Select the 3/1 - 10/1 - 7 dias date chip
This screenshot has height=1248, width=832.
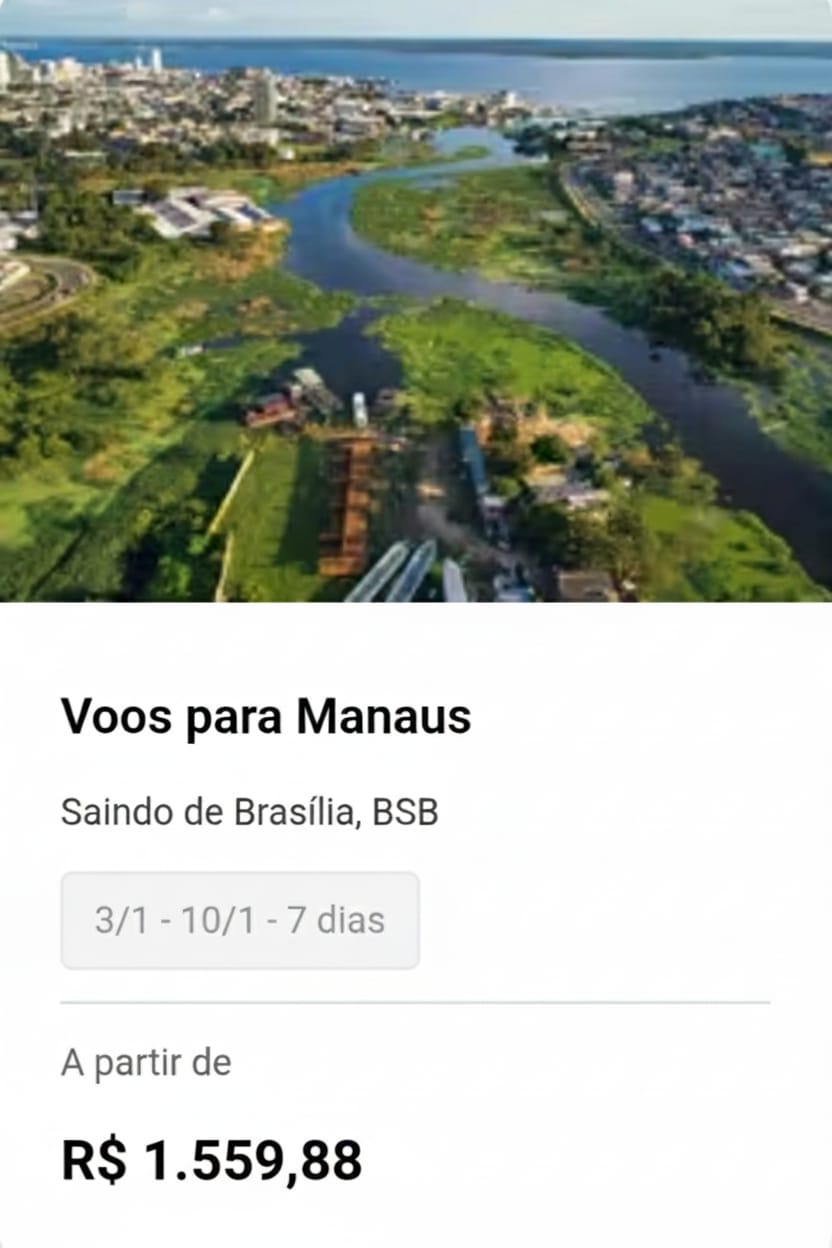240,920
